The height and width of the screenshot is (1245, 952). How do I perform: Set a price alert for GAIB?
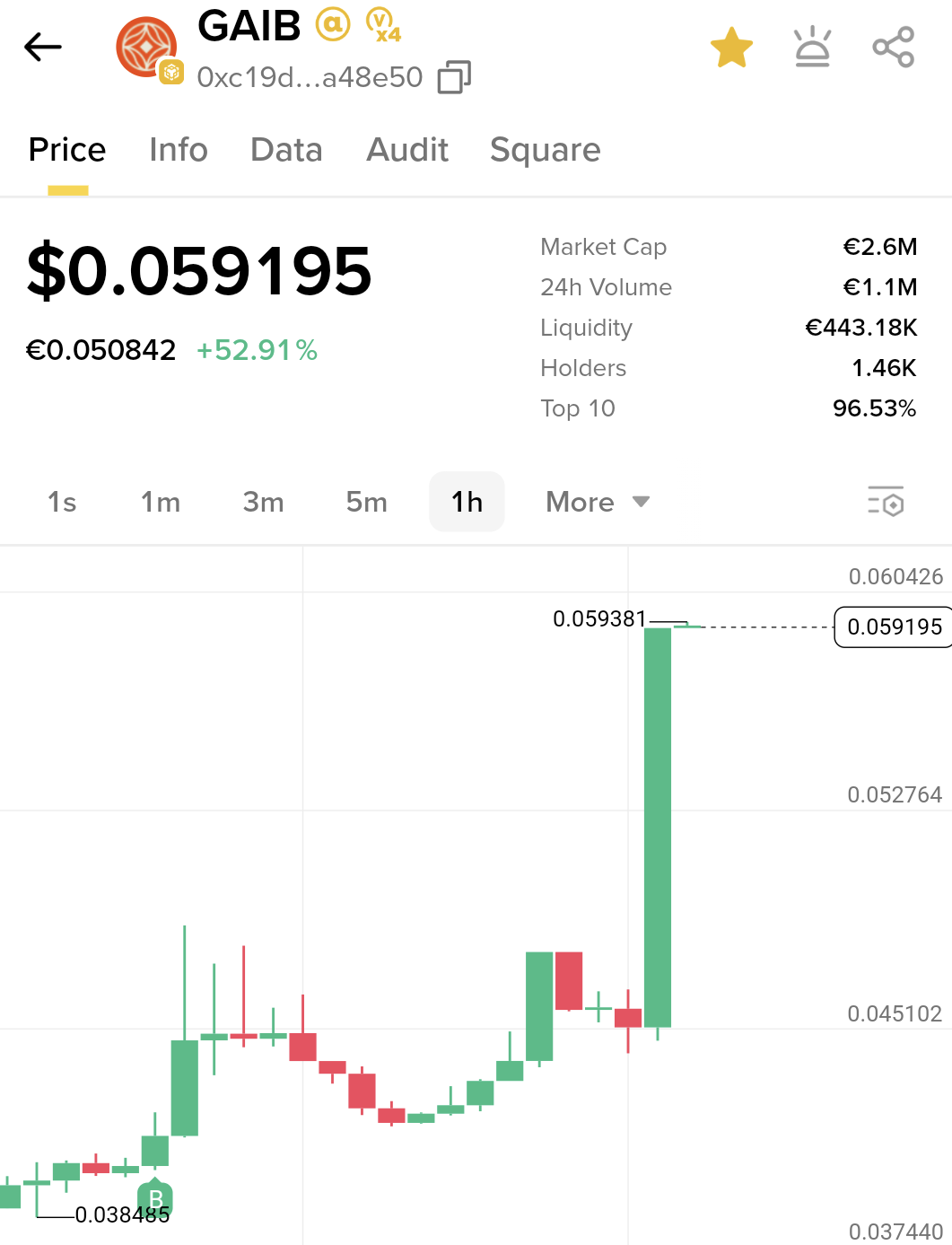(812, 48)
